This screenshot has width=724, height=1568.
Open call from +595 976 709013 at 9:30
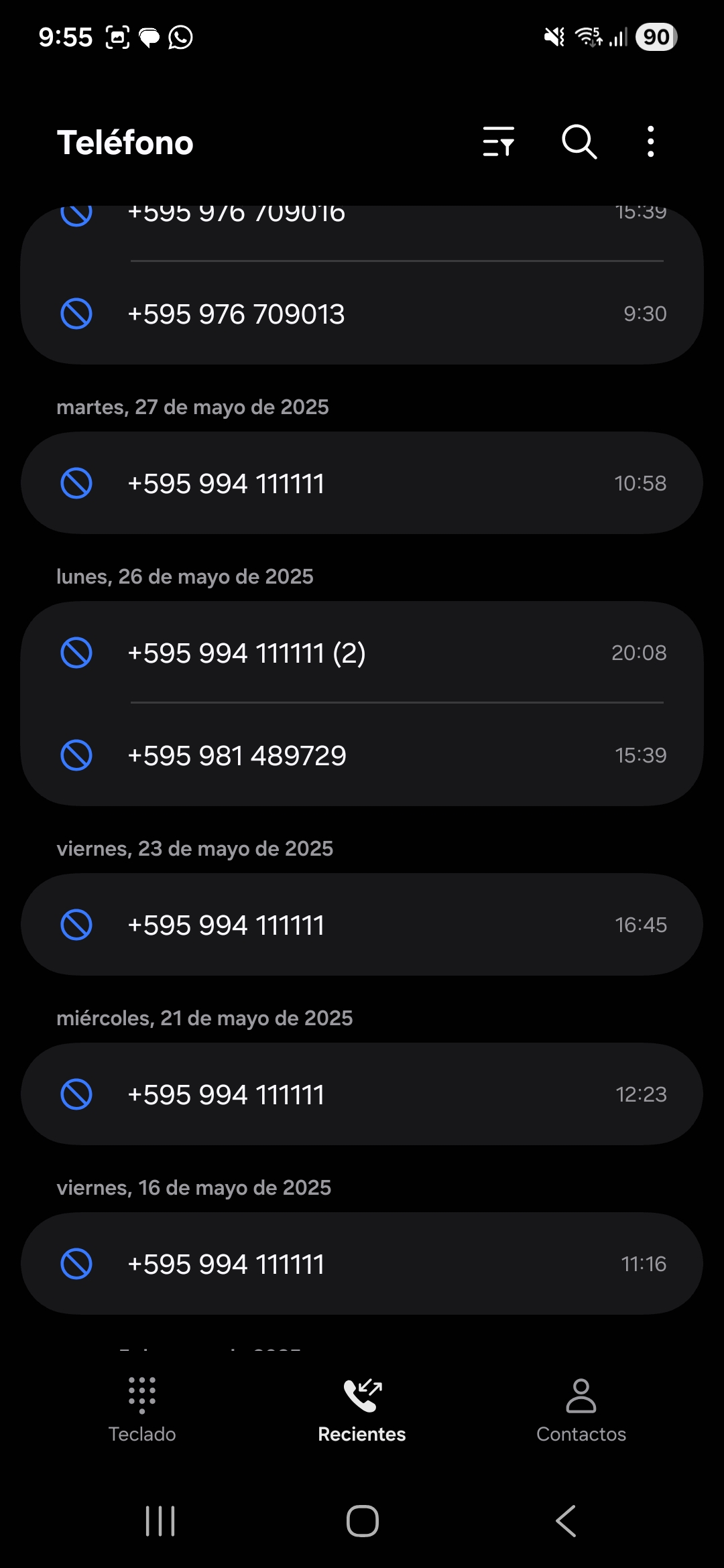point(362,314)
